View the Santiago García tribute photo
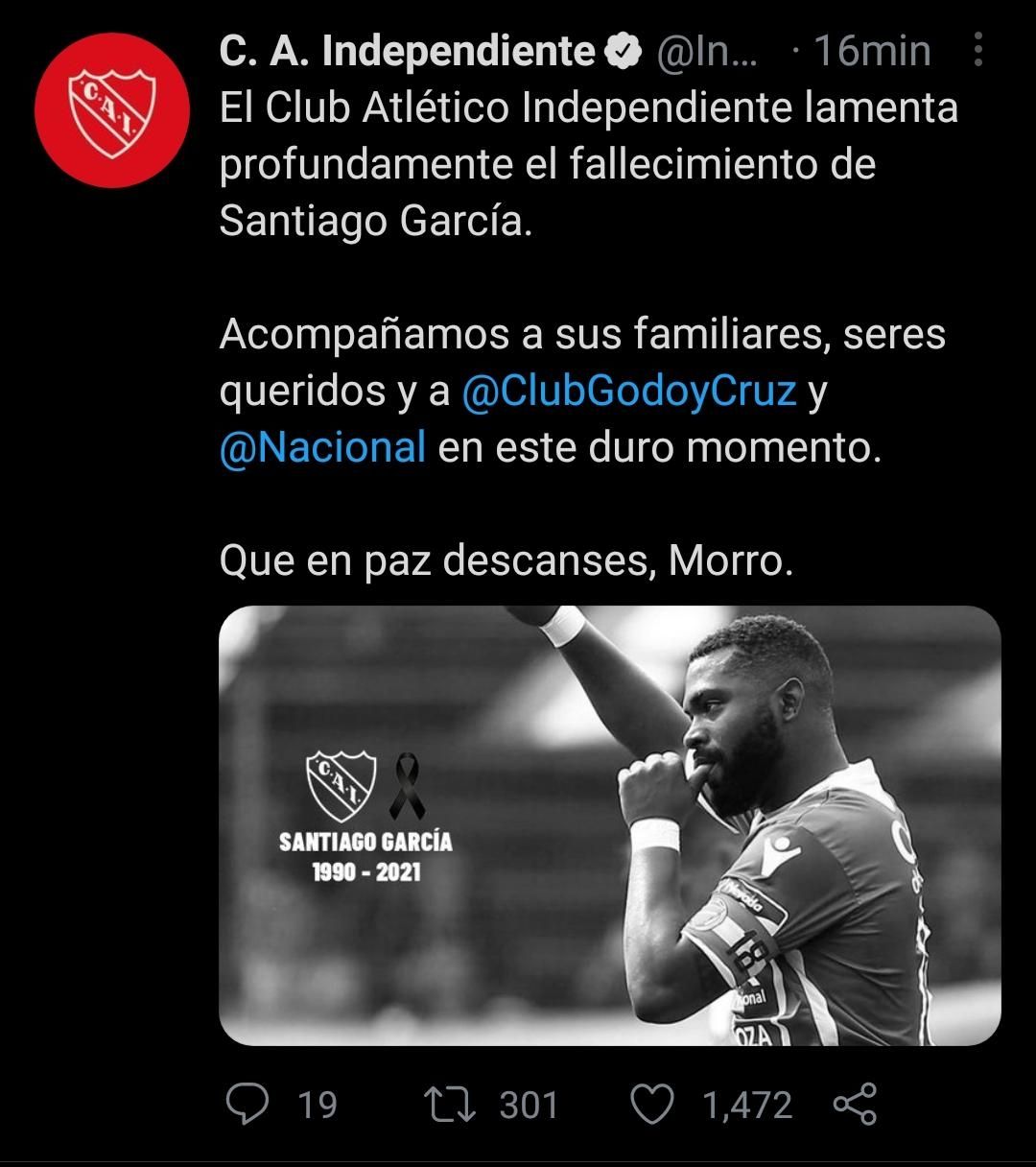Screen dimensions: 1036x1167 (x=610, y=825)
